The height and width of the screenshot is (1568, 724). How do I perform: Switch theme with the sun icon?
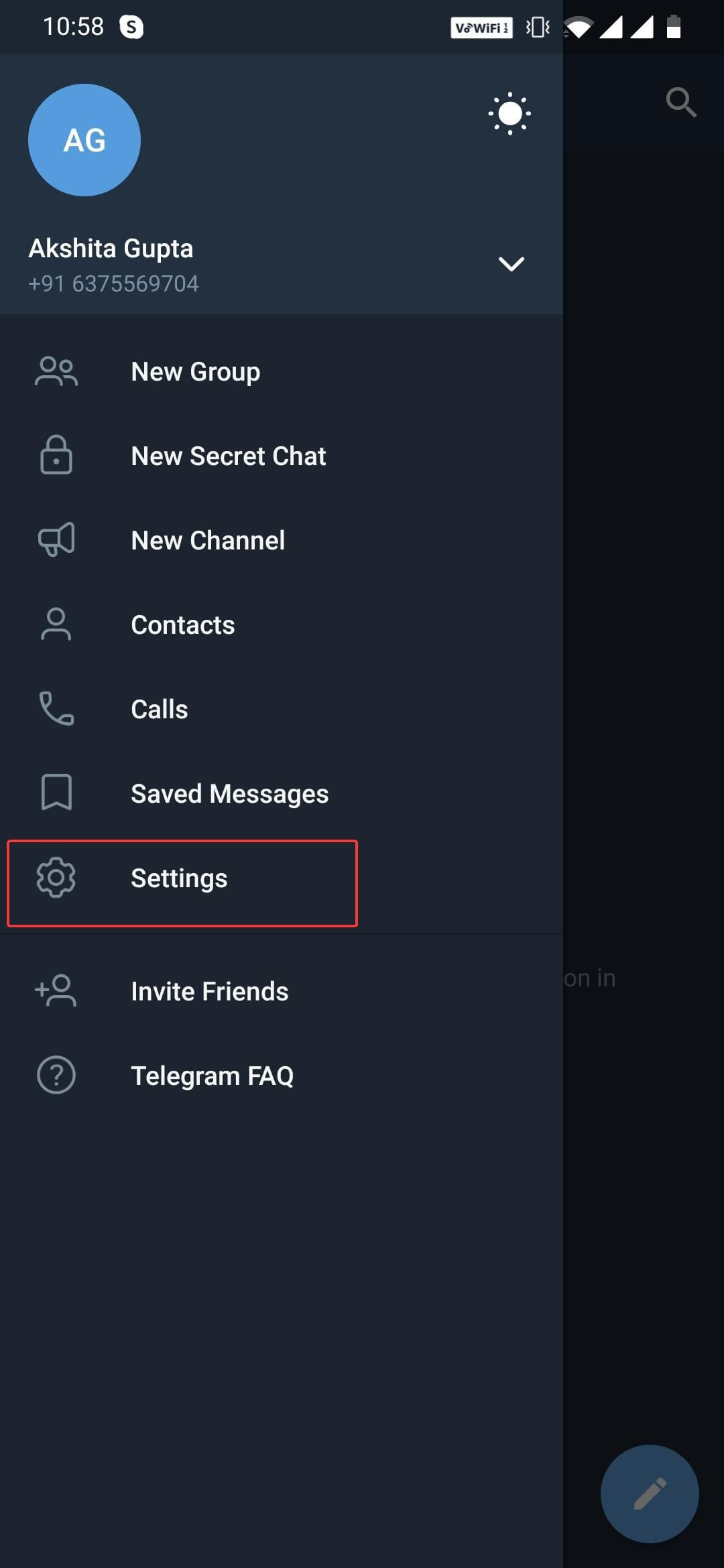[509, 113]
